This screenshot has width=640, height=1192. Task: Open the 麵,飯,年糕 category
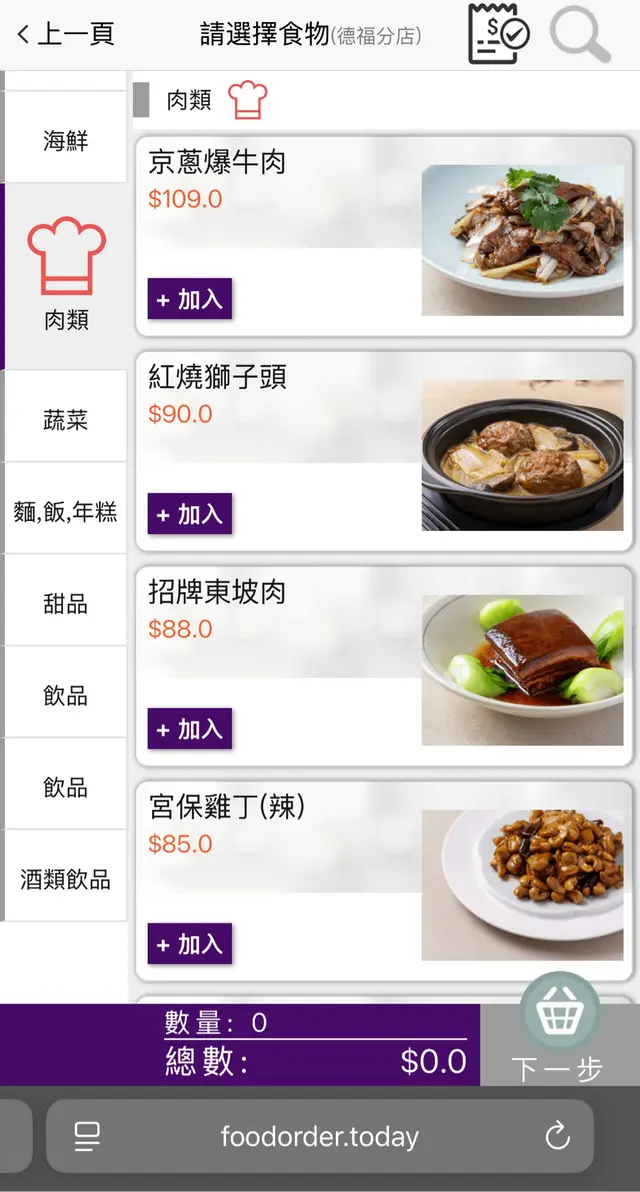66,512
